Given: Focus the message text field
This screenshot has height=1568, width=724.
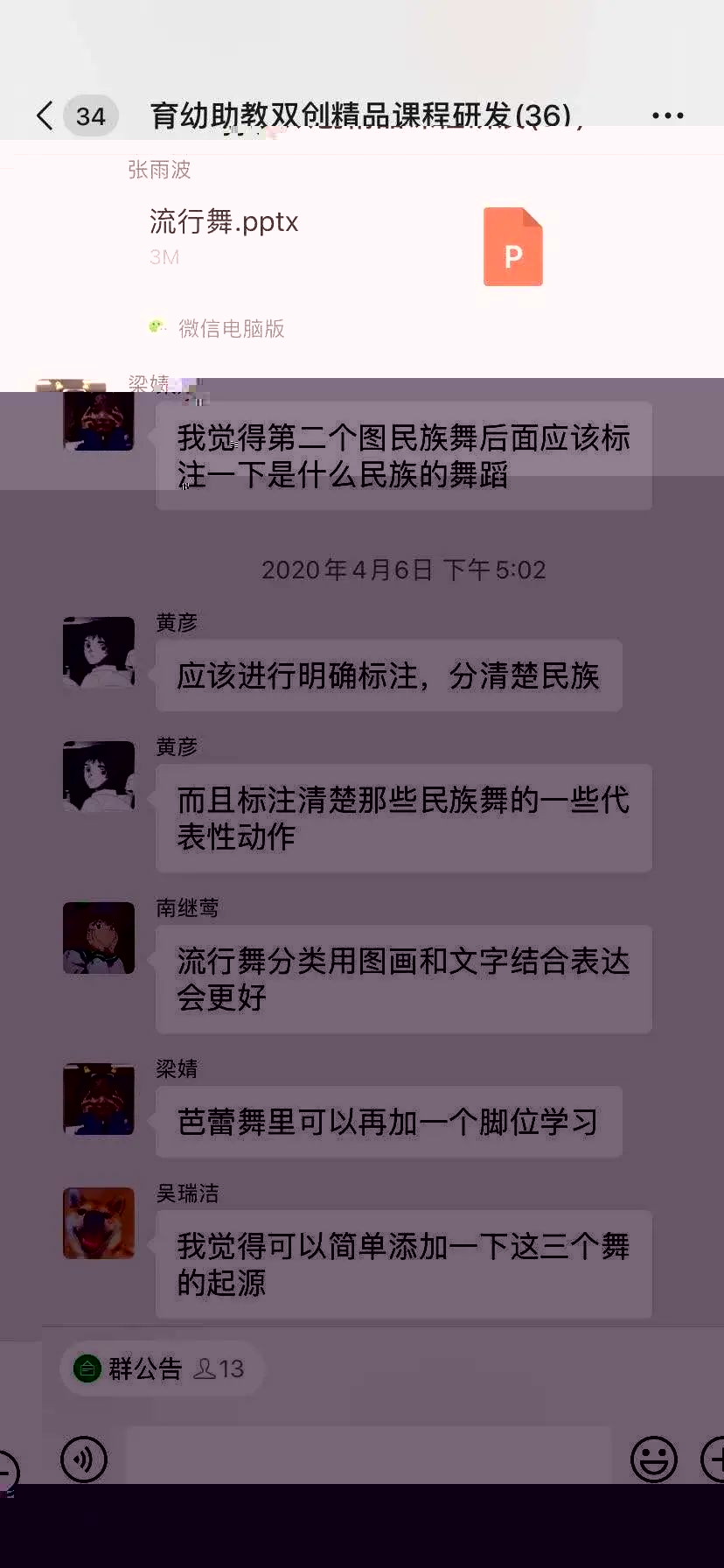Looking at the screenshot, I should tap(367, 1457).
